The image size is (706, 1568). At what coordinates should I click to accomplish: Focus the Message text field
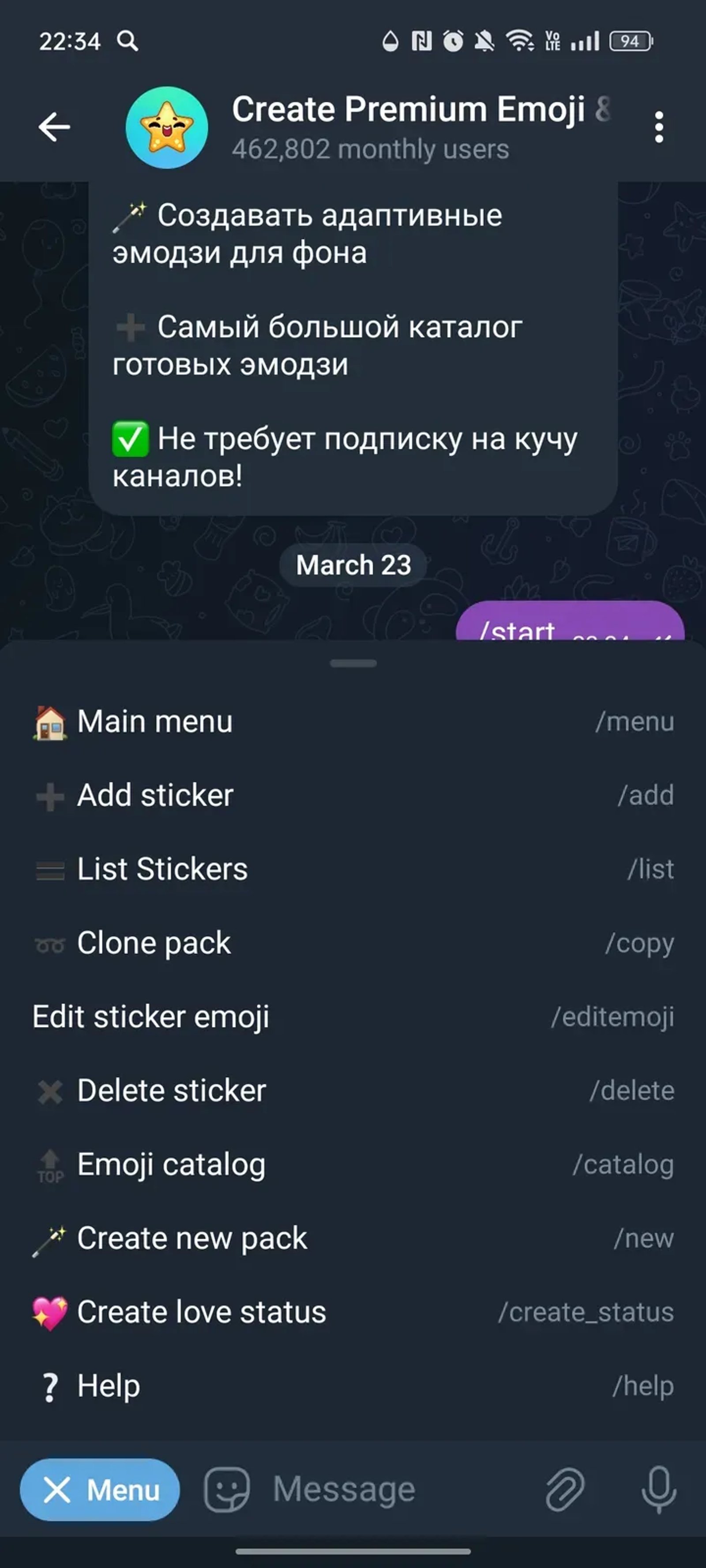click(390, 1490)
